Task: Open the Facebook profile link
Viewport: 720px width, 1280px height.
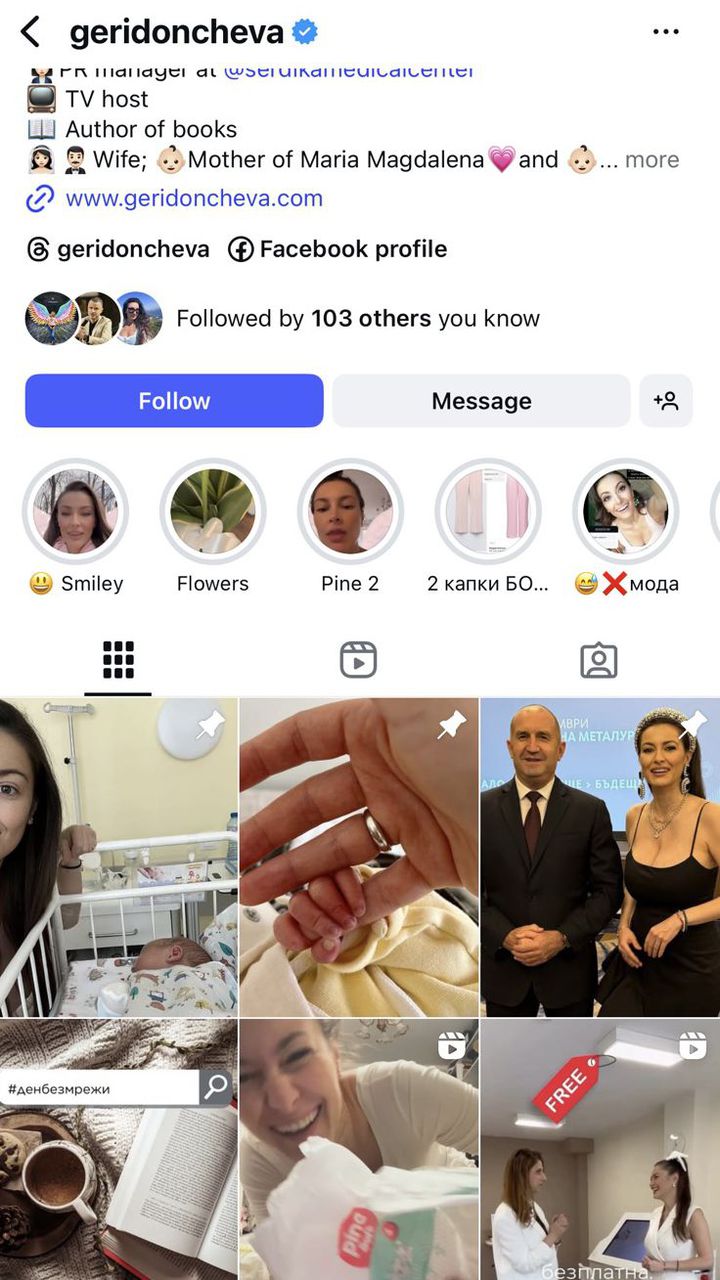Action: pos(338,249)
